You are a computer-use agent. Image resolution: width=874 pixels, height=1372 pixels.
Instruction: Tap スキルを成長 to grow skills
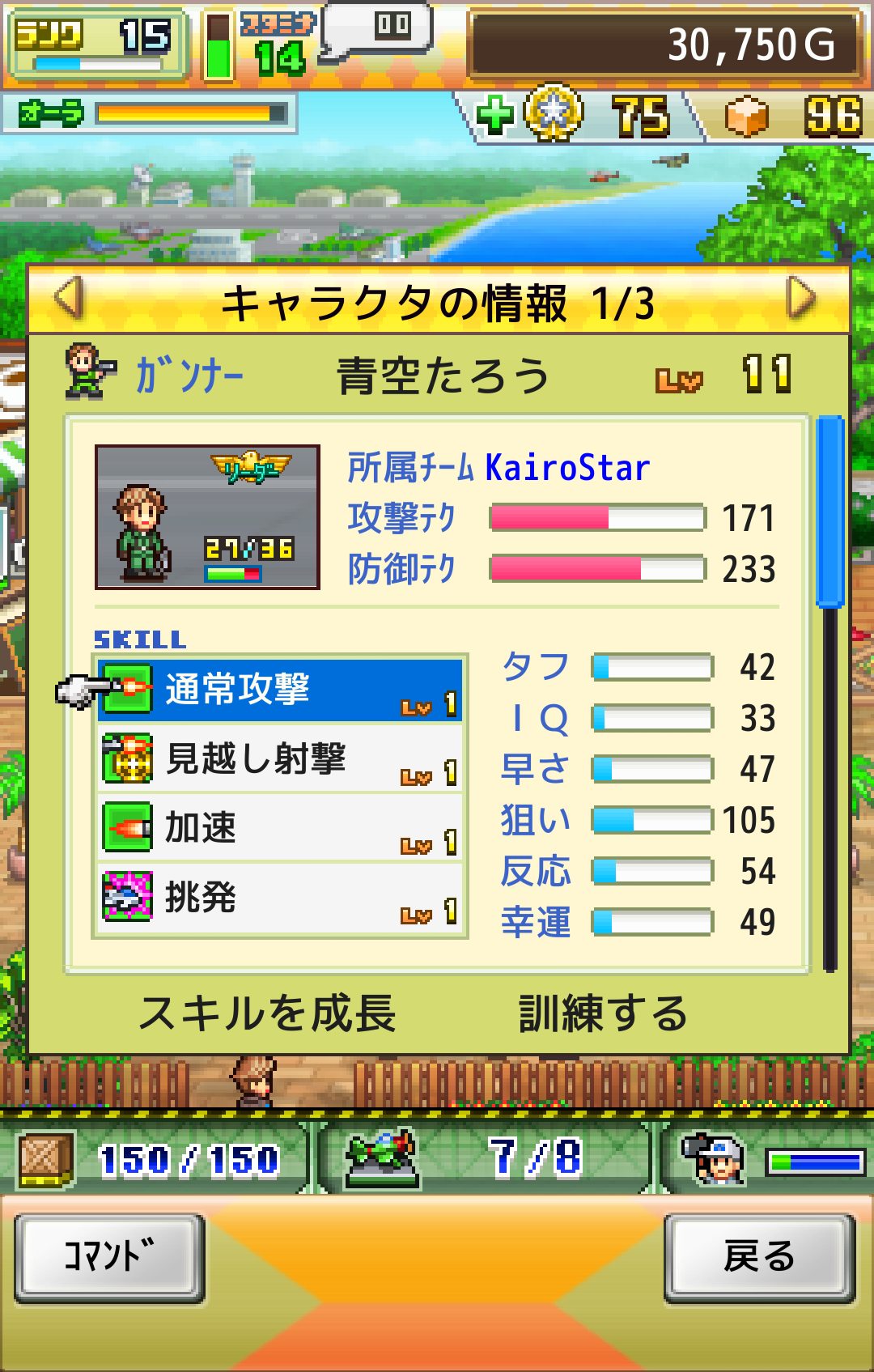click(x=267, y=1013)
